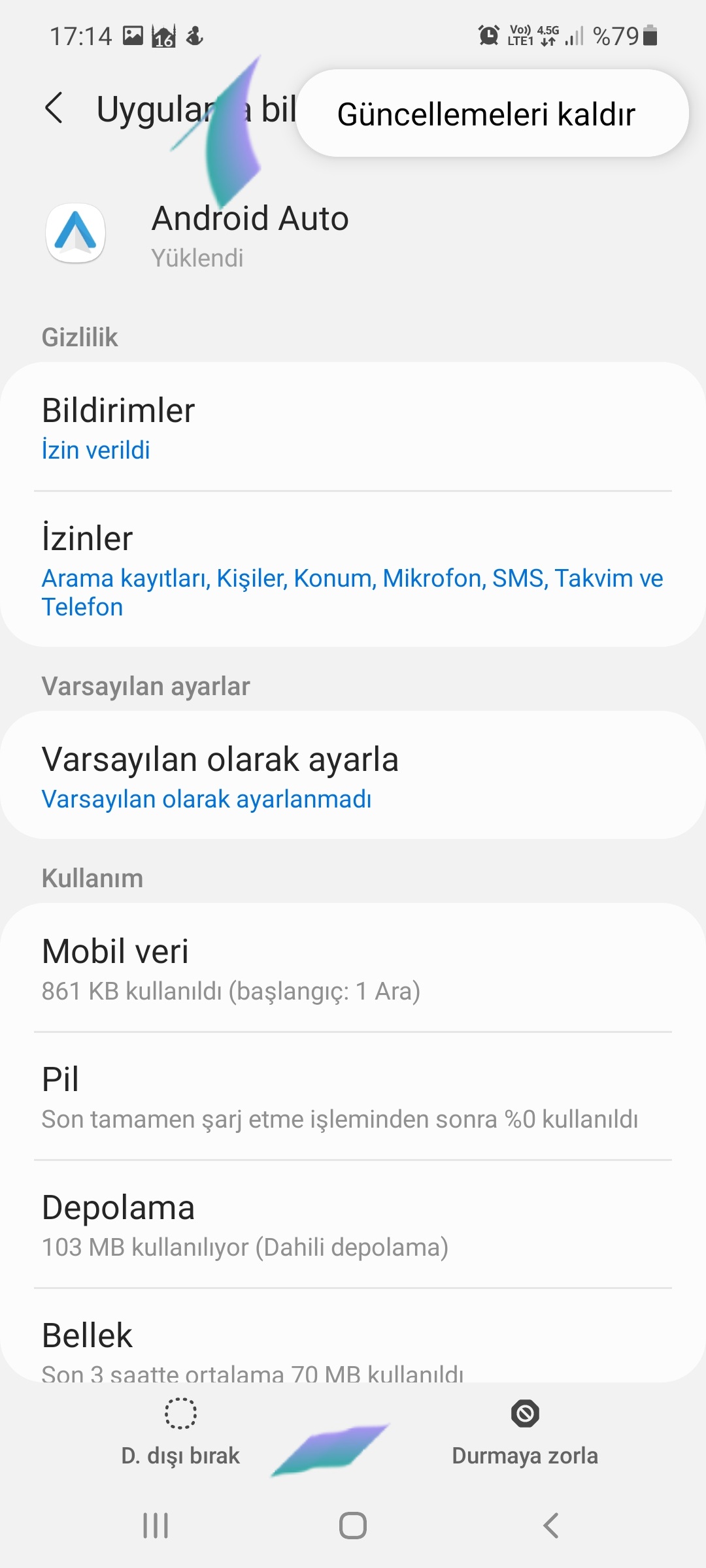View Mobil veri usage
The height and width of the screenshot is (1568, 706).
353,968
